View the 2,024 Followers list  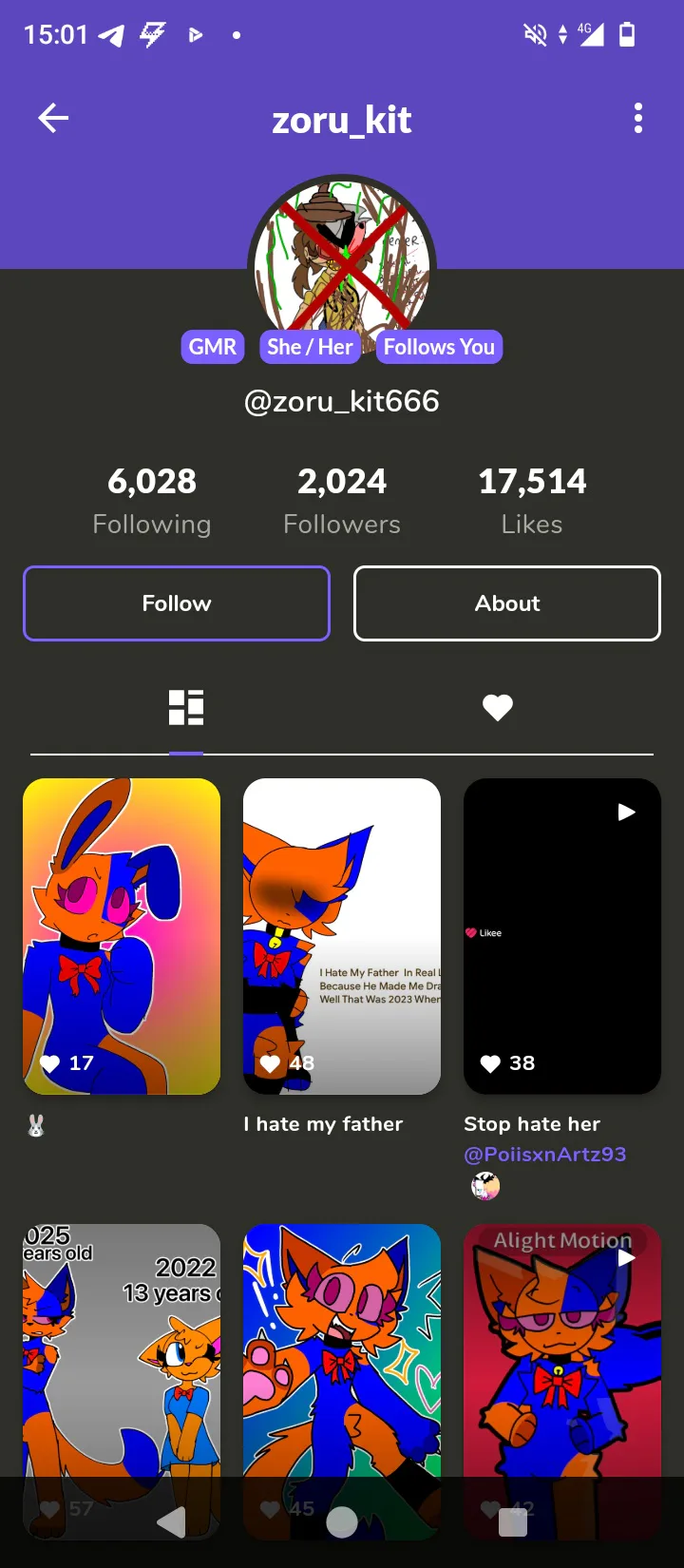[342, 501]
